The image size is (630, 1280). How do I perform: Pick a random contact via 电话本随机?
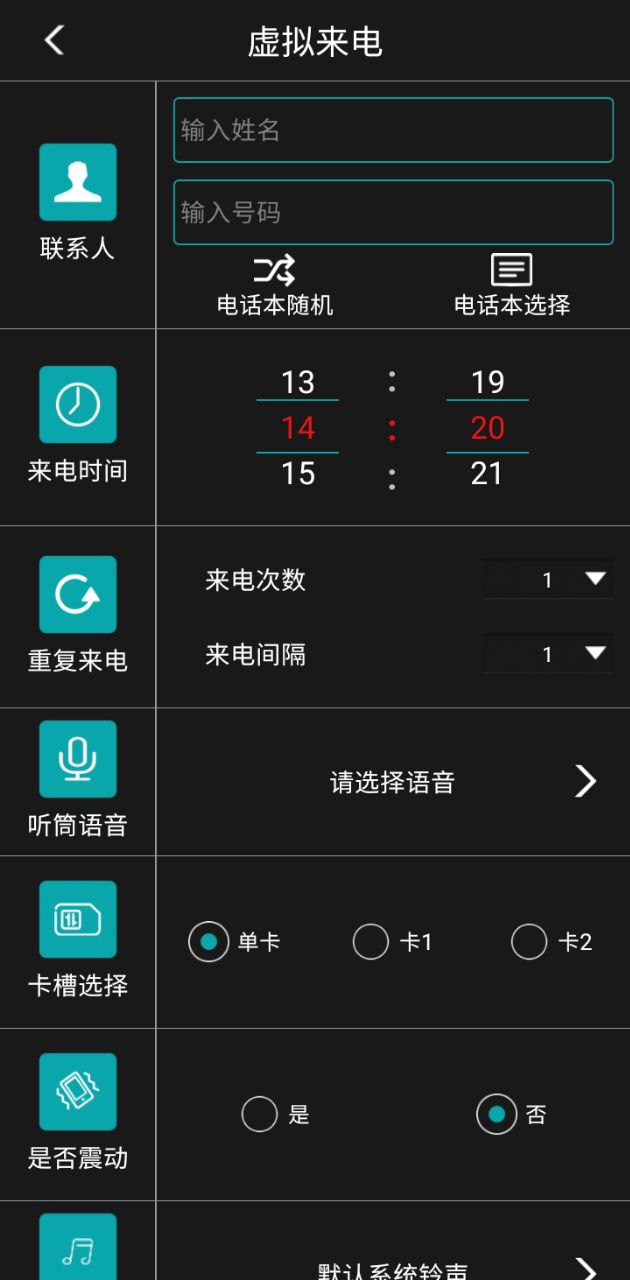click(x=275, y=286)
